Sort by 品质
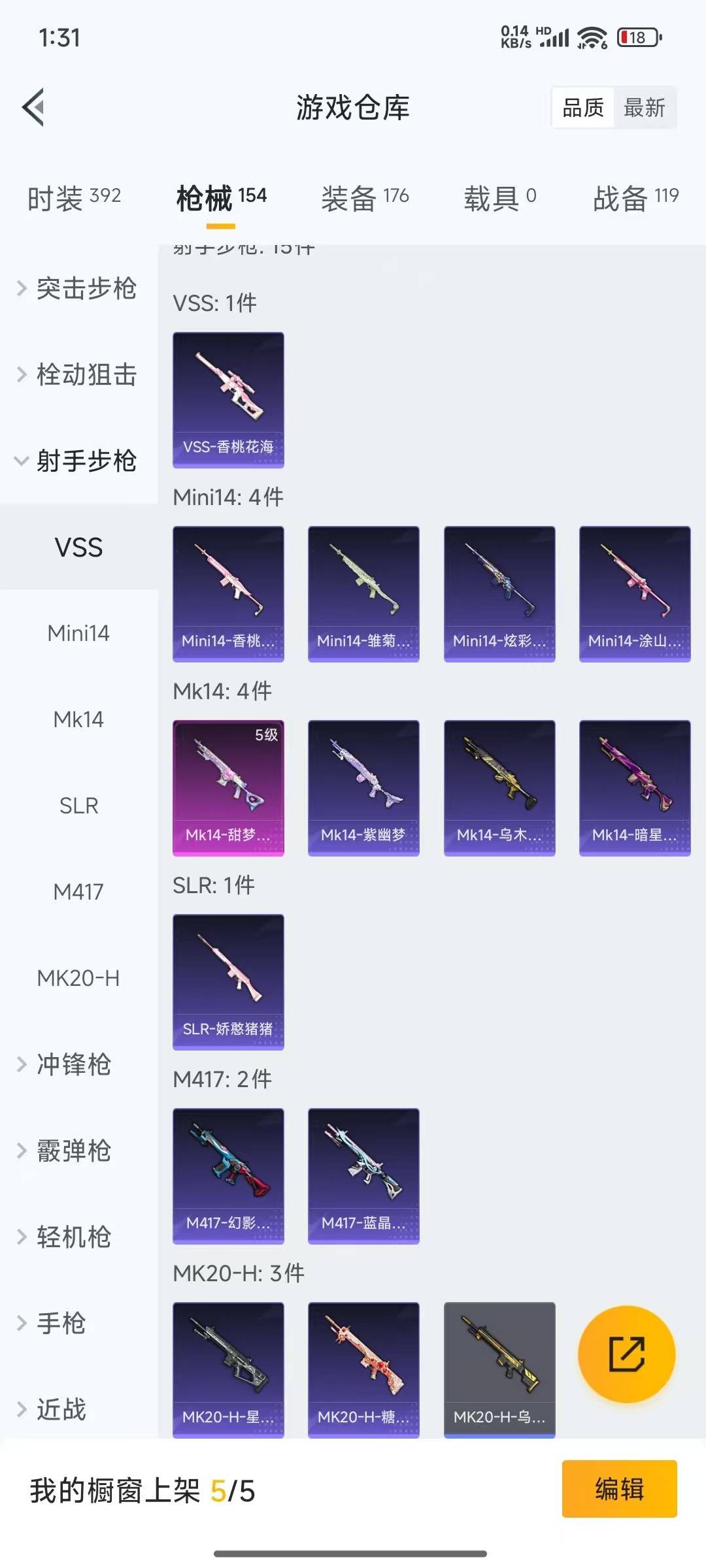 coord(582,108)
